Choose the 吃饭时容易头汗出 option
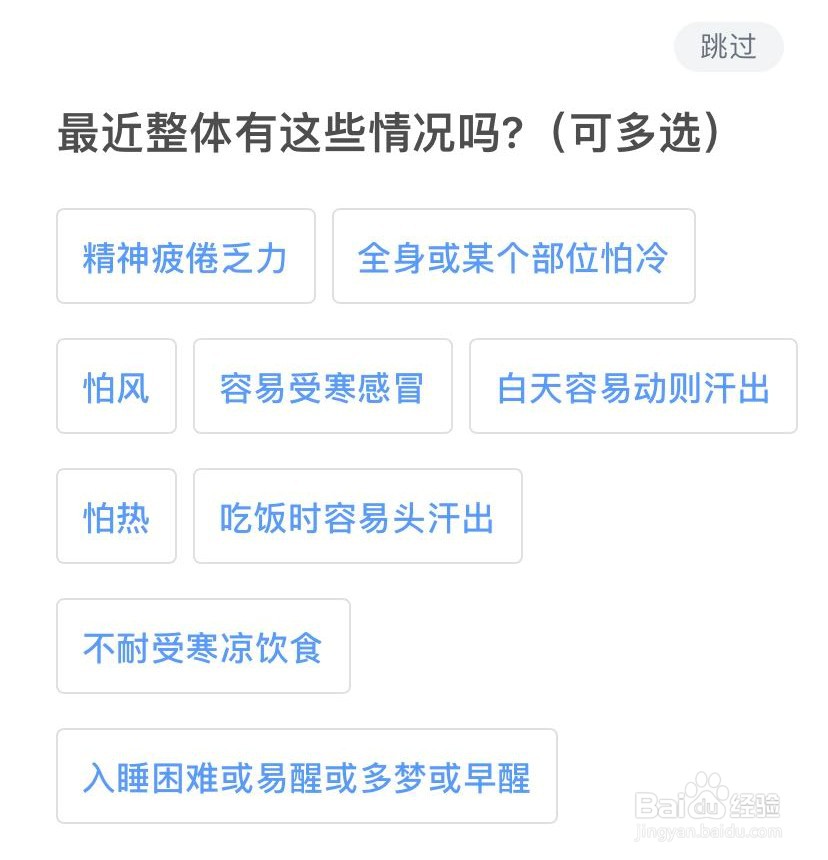 358,517
